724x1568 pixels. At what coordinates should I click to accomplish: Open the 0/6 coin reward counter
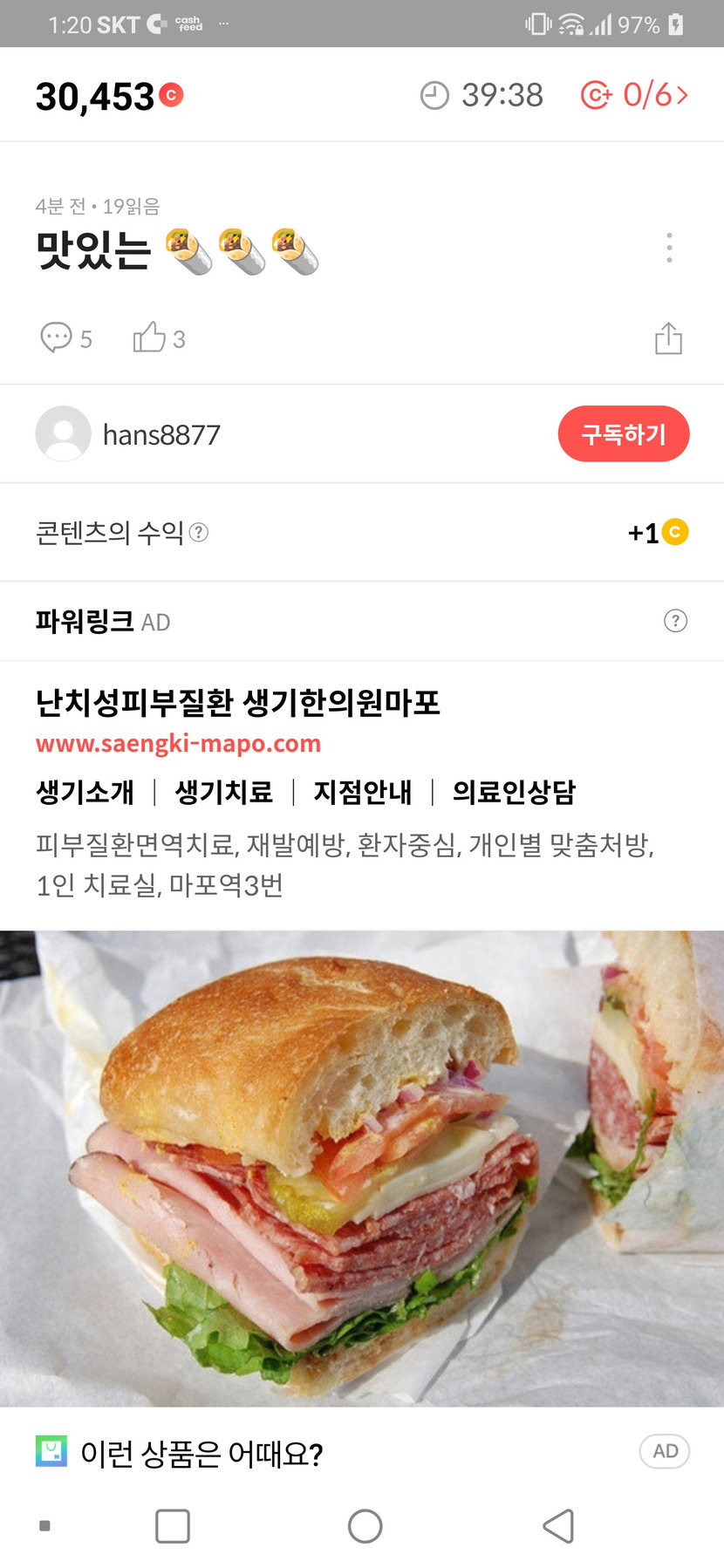(634, 95)
